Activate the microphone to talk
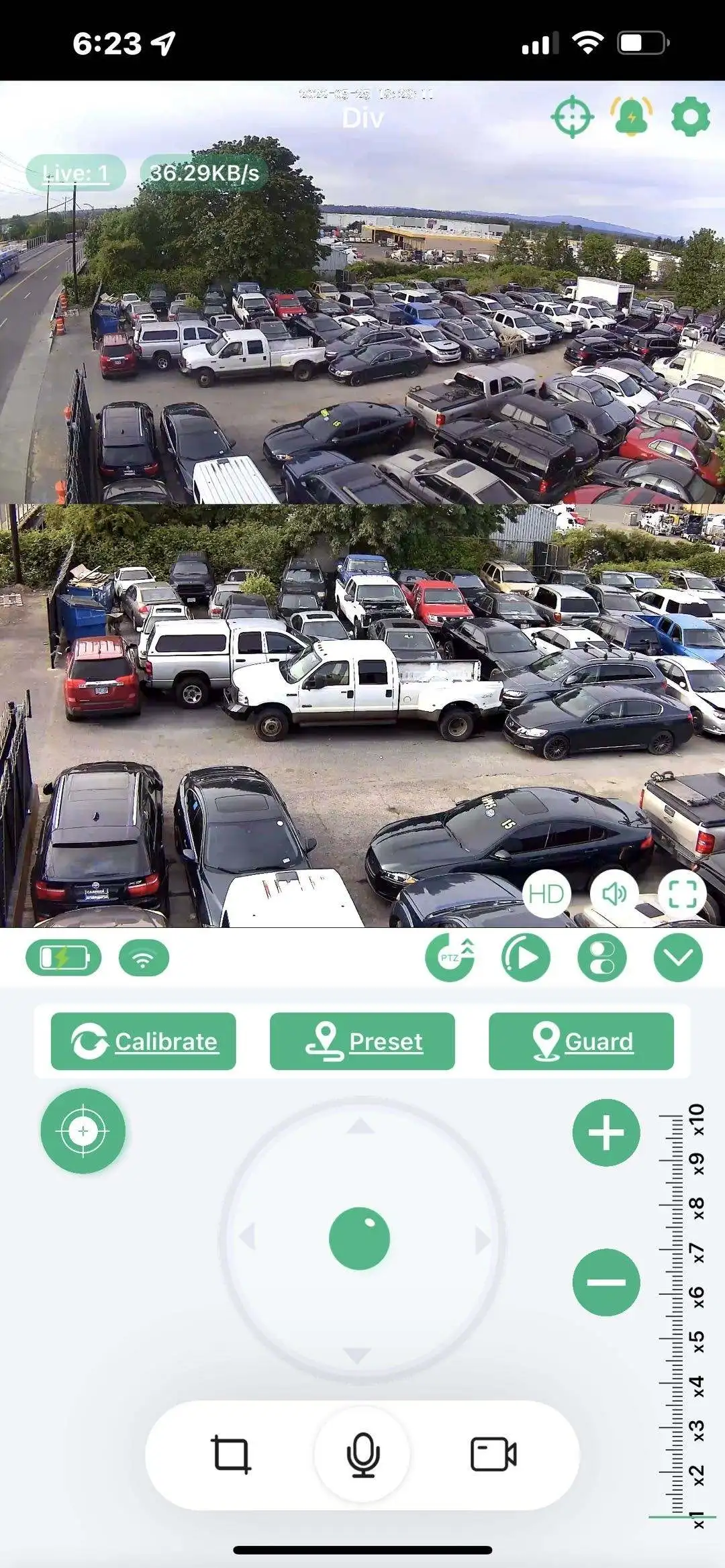Image resolution: width=725 pixels, height=1568 pixels. (362, 1455)
